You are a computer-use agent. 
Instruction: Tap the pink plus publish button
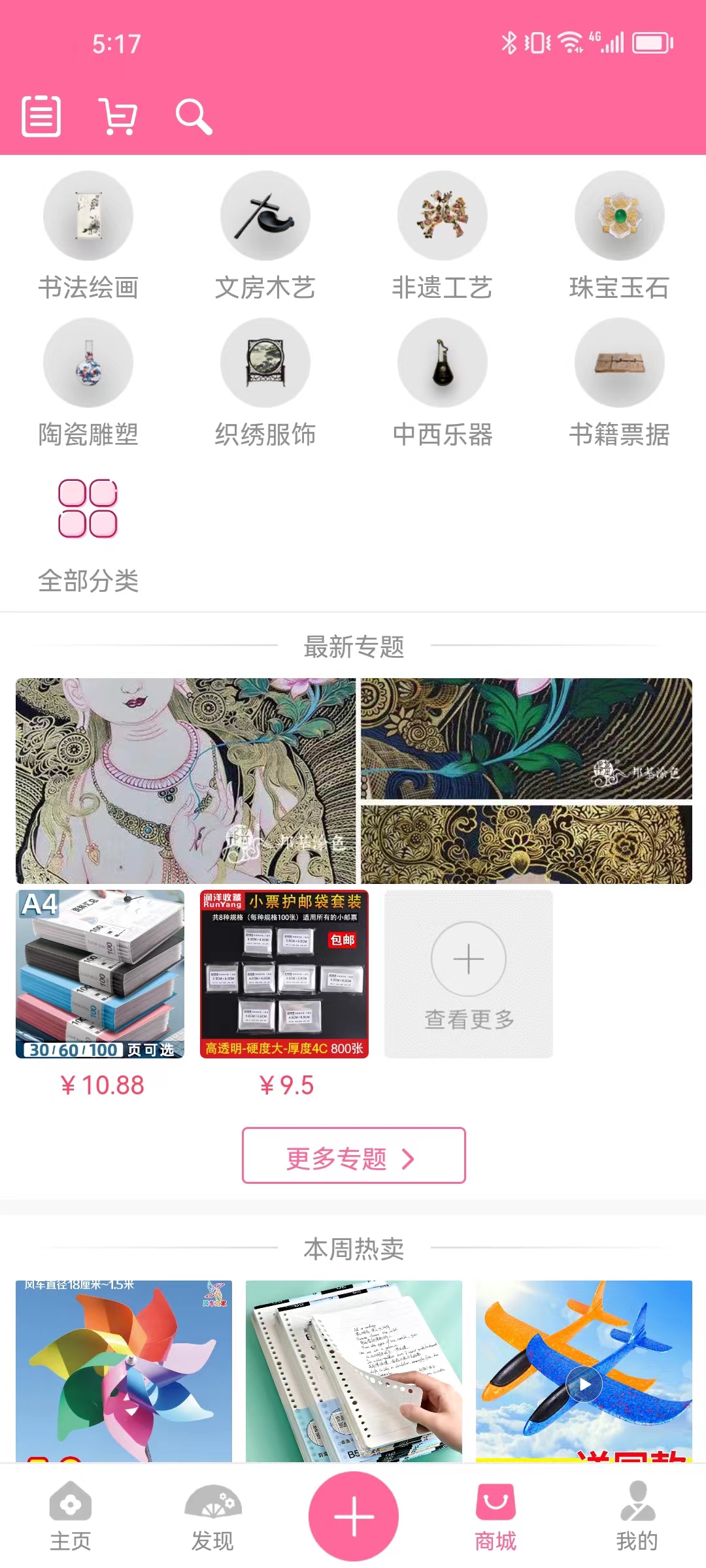tap(354, 1516)
